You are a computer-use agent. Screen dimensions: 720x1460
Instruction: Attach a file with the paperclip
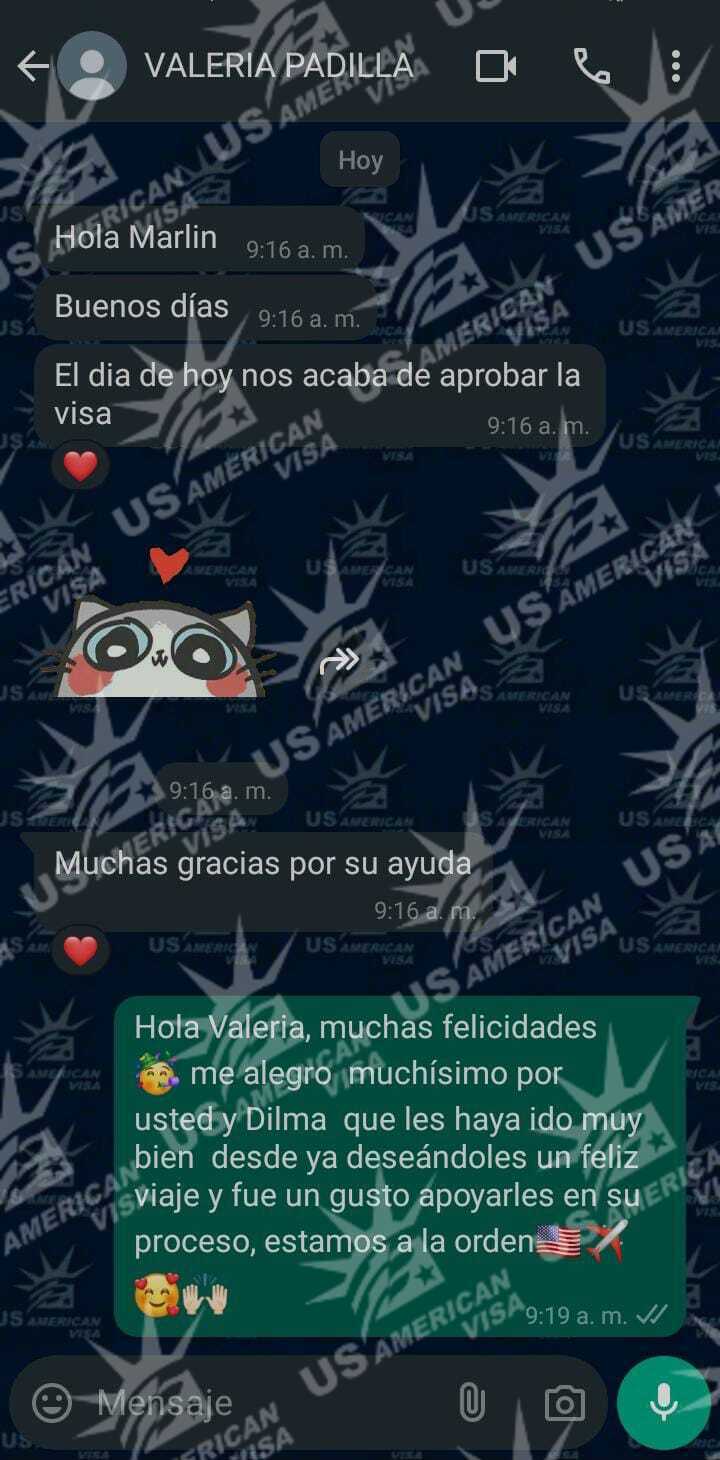coord(472,1403)
